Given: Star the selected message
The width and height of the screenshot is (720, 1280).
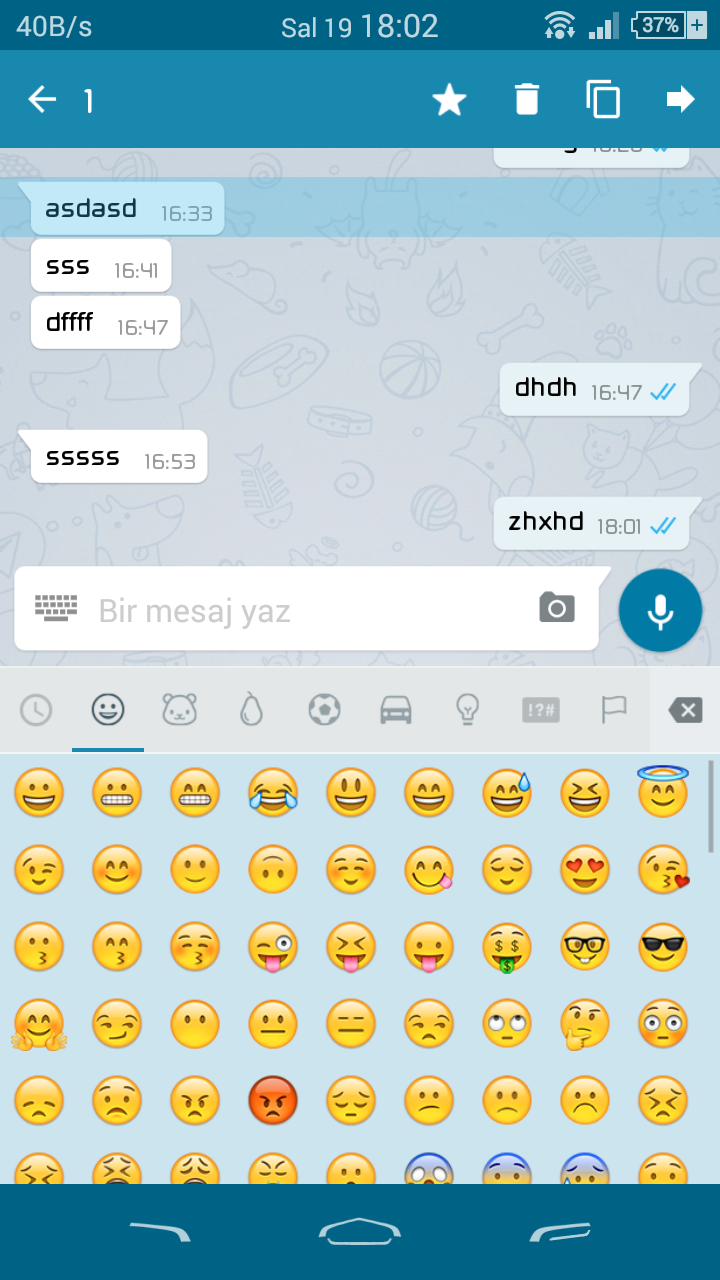Looking at the screenshot, I should click(449, 99).
